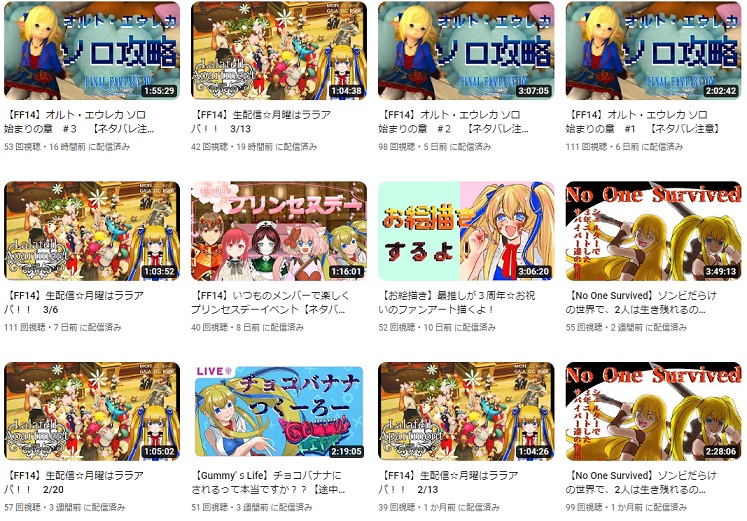The image size is (747, 521).
Task: Open 月曜はララアパ 2/20 stream
Action: [x=92, y=411]
